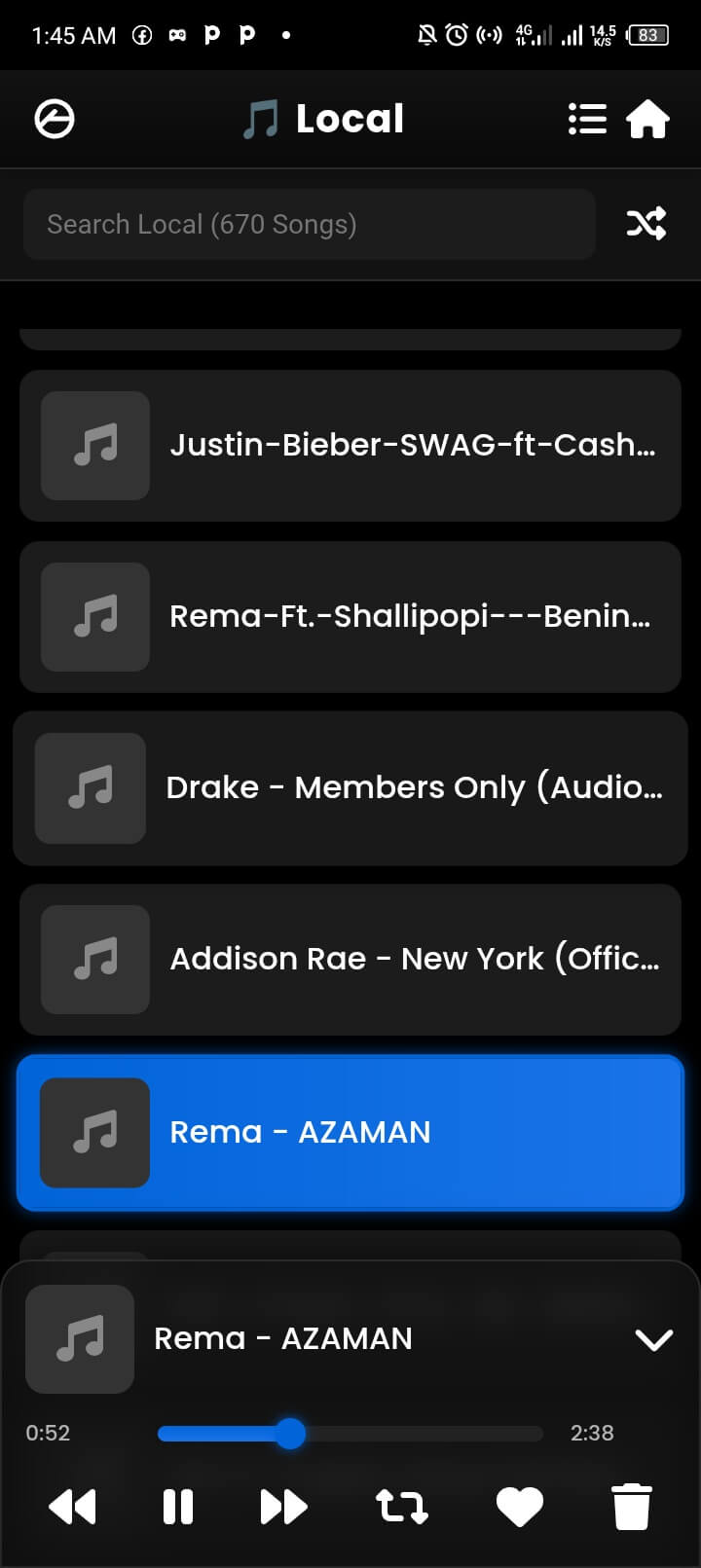Screen dimensions: 701x1568
Task: Pause the current song
Action: [177, 1506]
